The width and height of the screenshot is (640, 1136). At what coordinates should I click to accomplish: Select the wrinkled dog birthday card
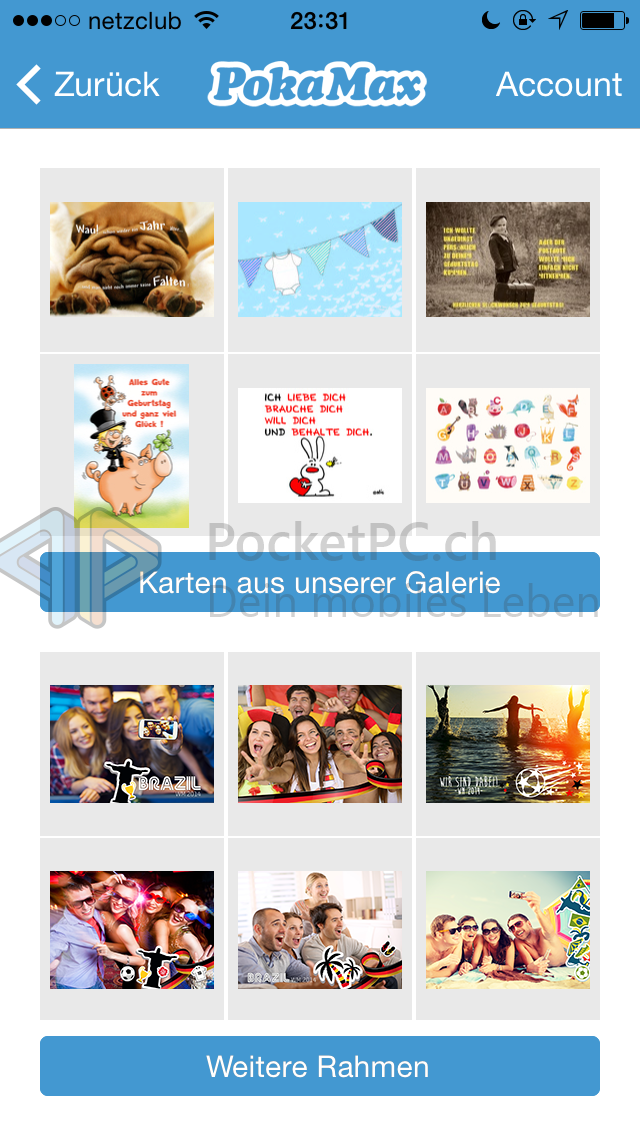tap(132, 259)
